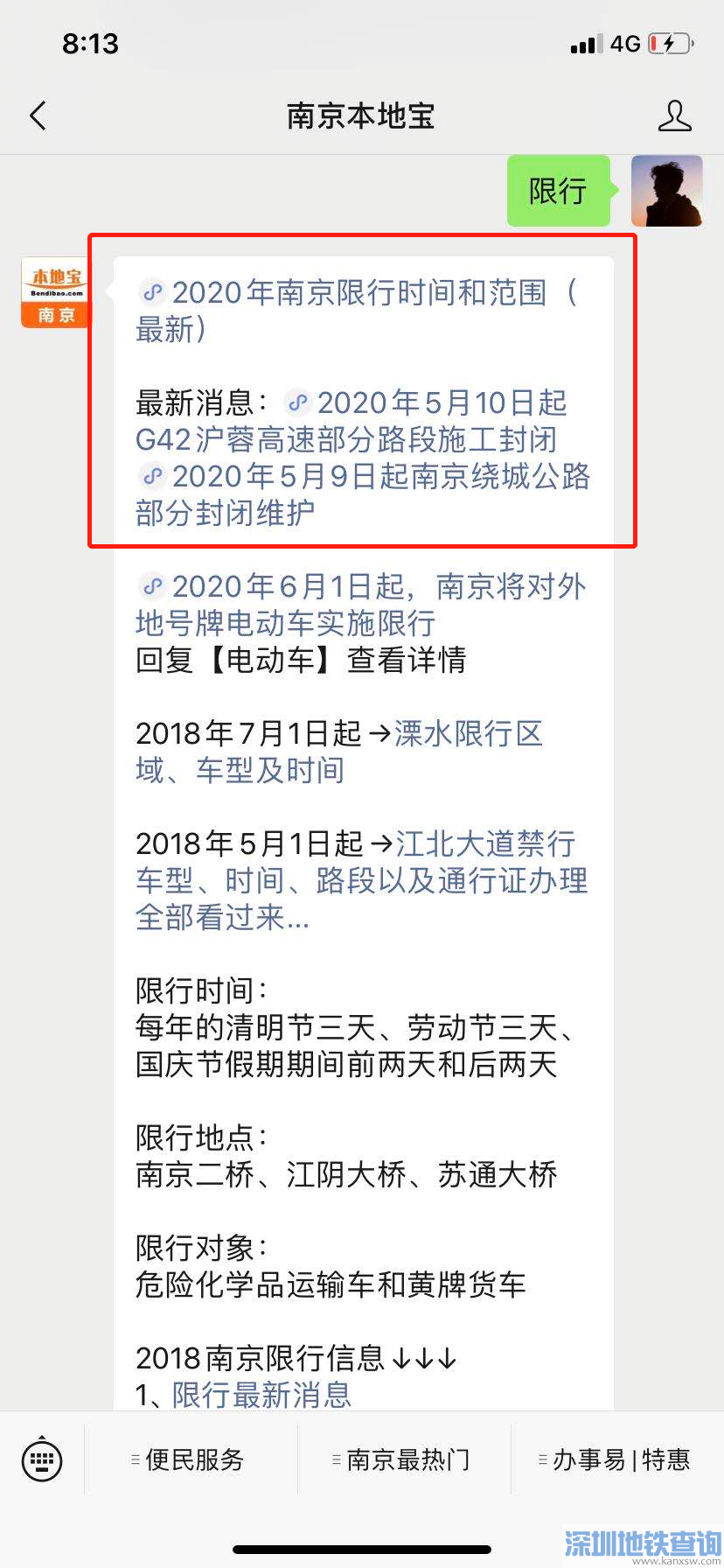The image size is (724, 1568).
Task: Open the 便民服务 menu
Action: [191, 1459]
